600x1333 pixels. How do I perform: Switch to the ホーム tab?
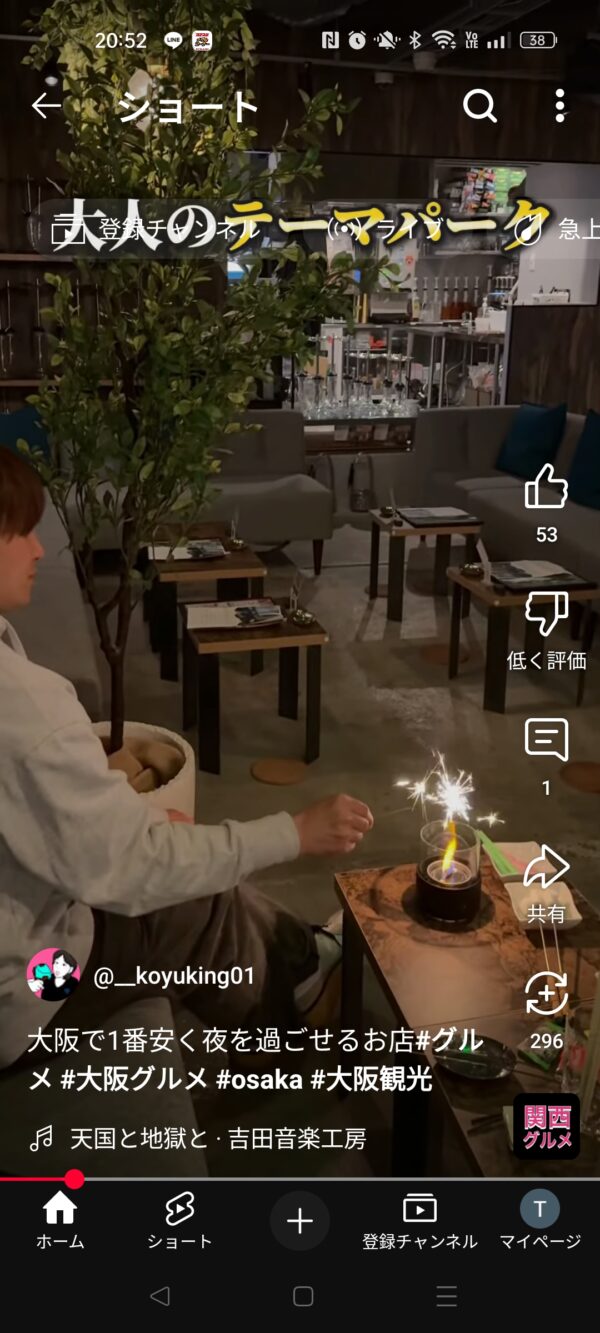click(x=60, y=1220)
